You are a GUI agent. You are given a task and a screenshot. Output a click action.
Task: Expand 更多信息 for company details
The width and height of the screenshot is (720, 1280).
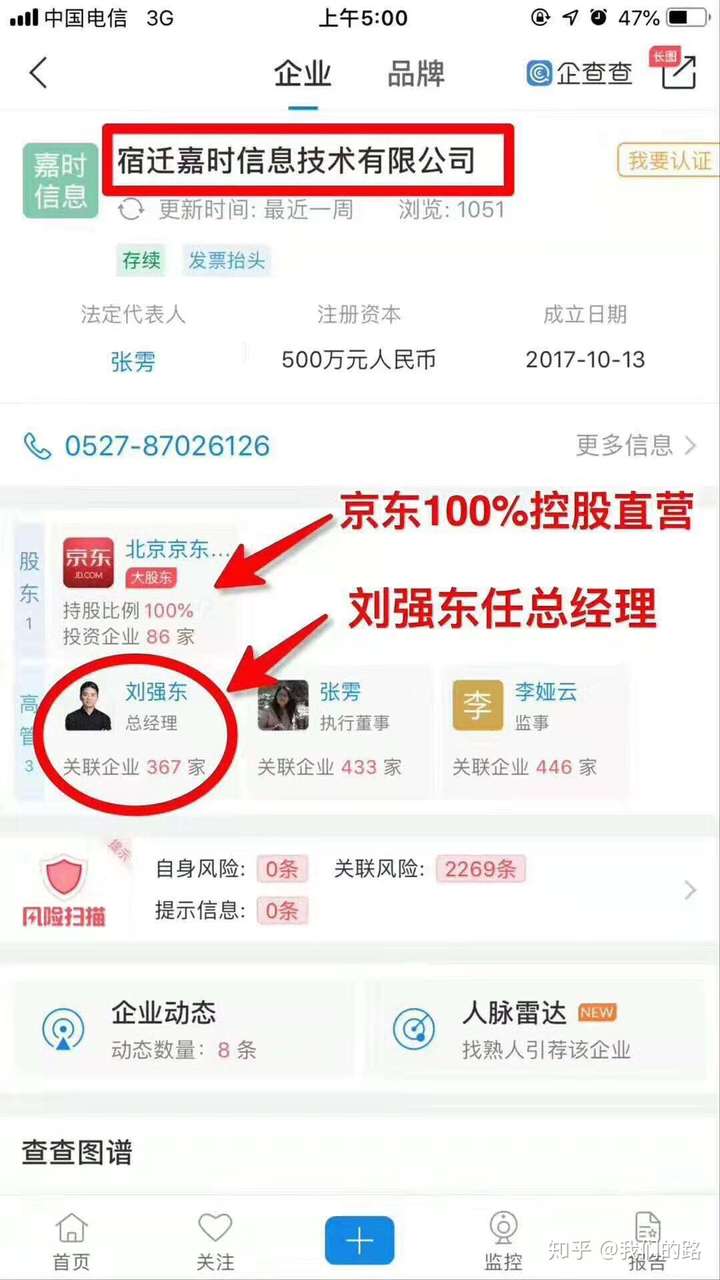click(x=635, y=445)
